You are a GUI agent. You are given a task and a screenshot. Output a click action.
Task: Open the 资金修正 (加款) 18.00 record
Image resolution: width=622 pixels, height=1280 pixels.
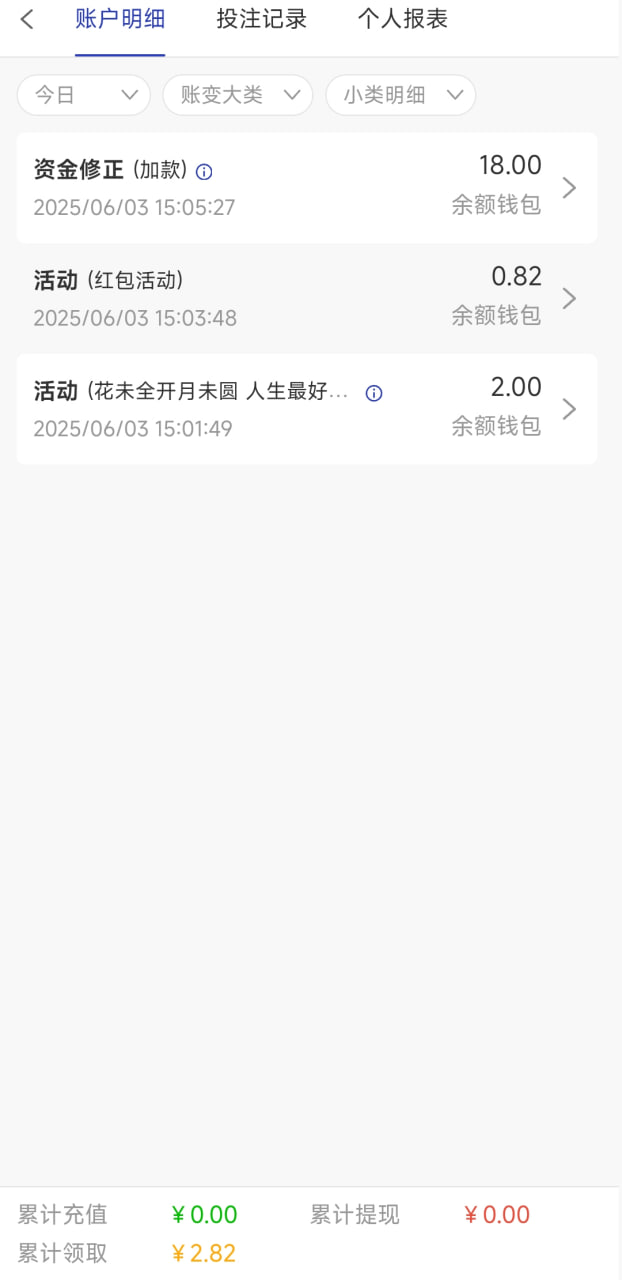(x=306, y=188)
